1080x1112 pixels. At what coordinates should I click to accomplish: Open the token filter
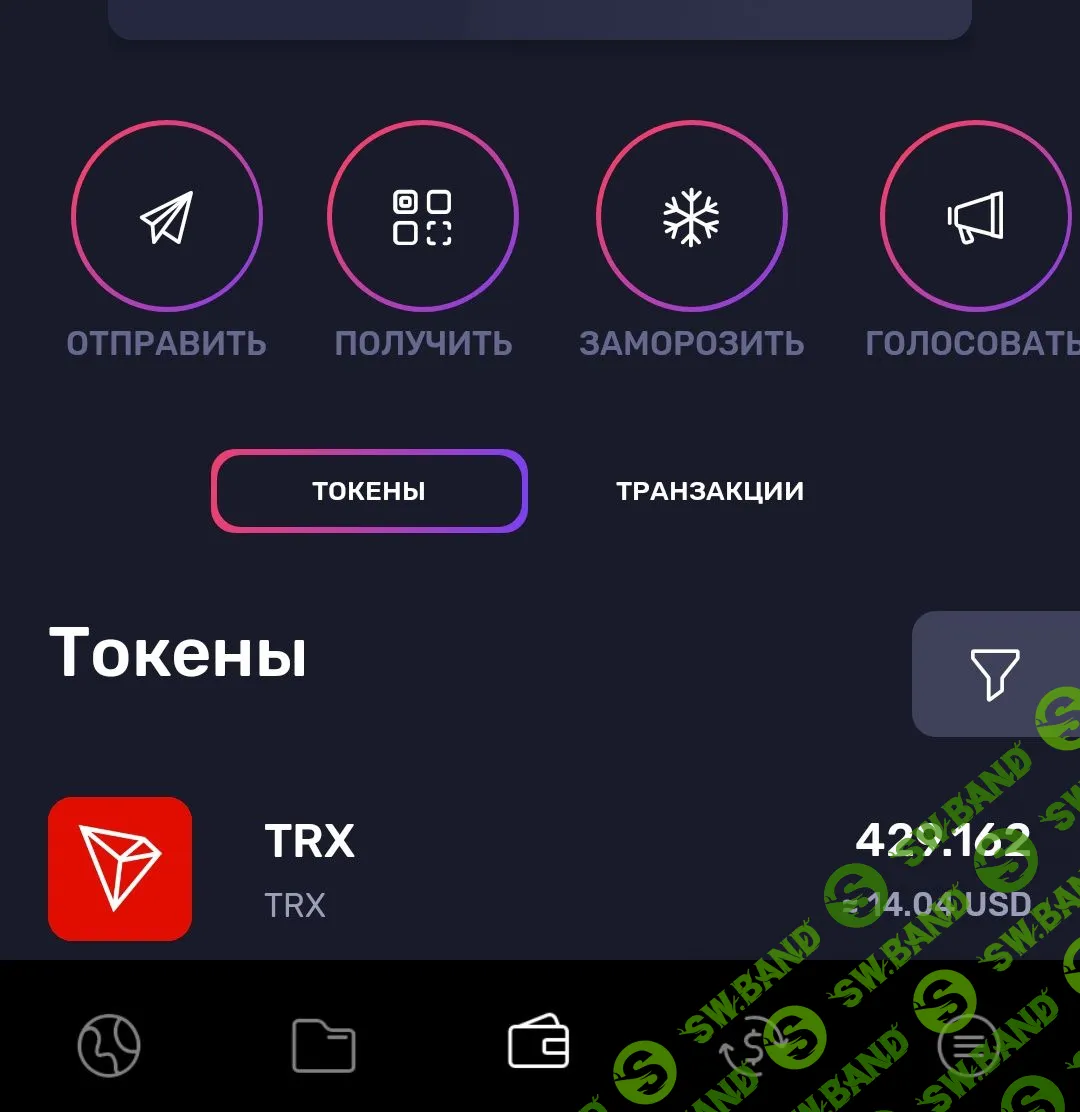point(994,674)
